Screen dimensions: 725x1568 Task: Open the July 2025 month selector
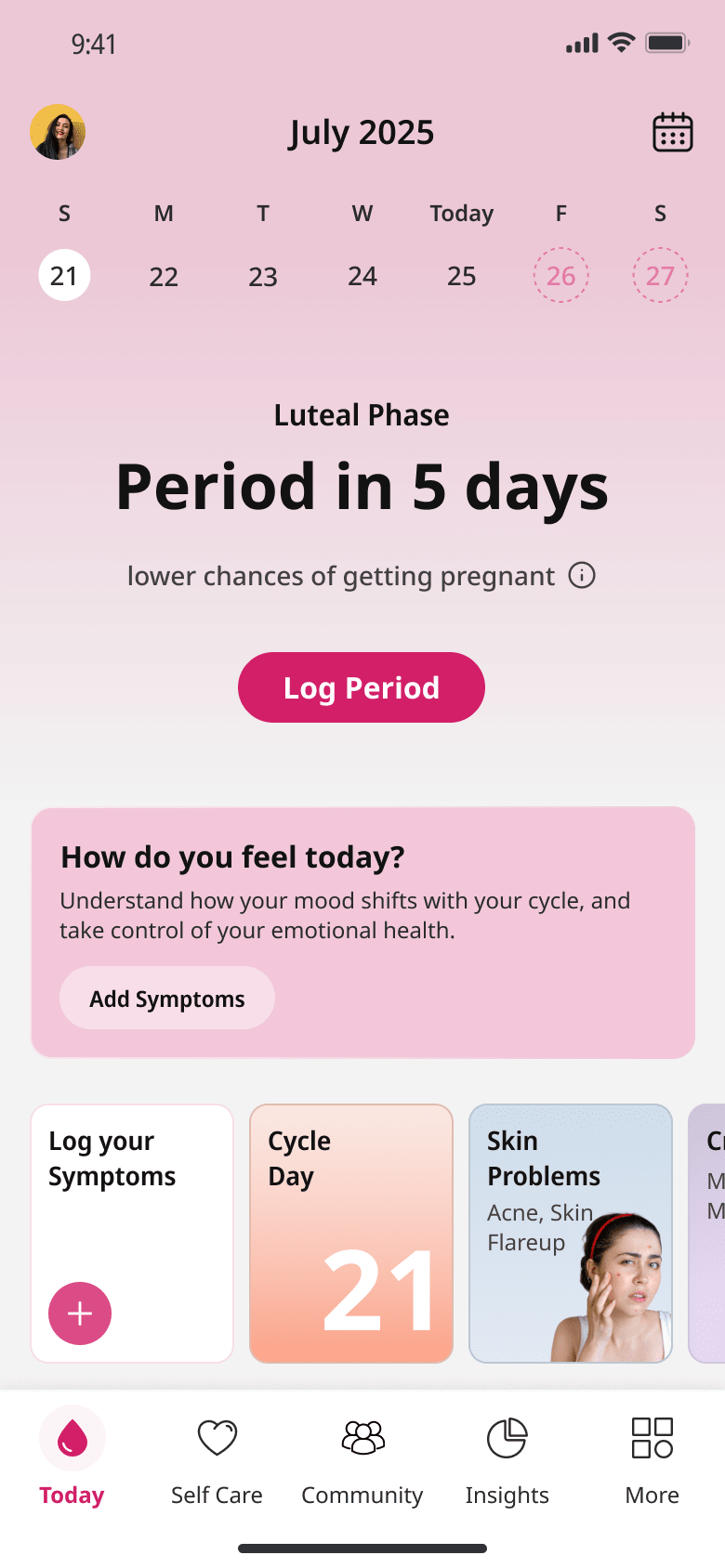(362, 132)
